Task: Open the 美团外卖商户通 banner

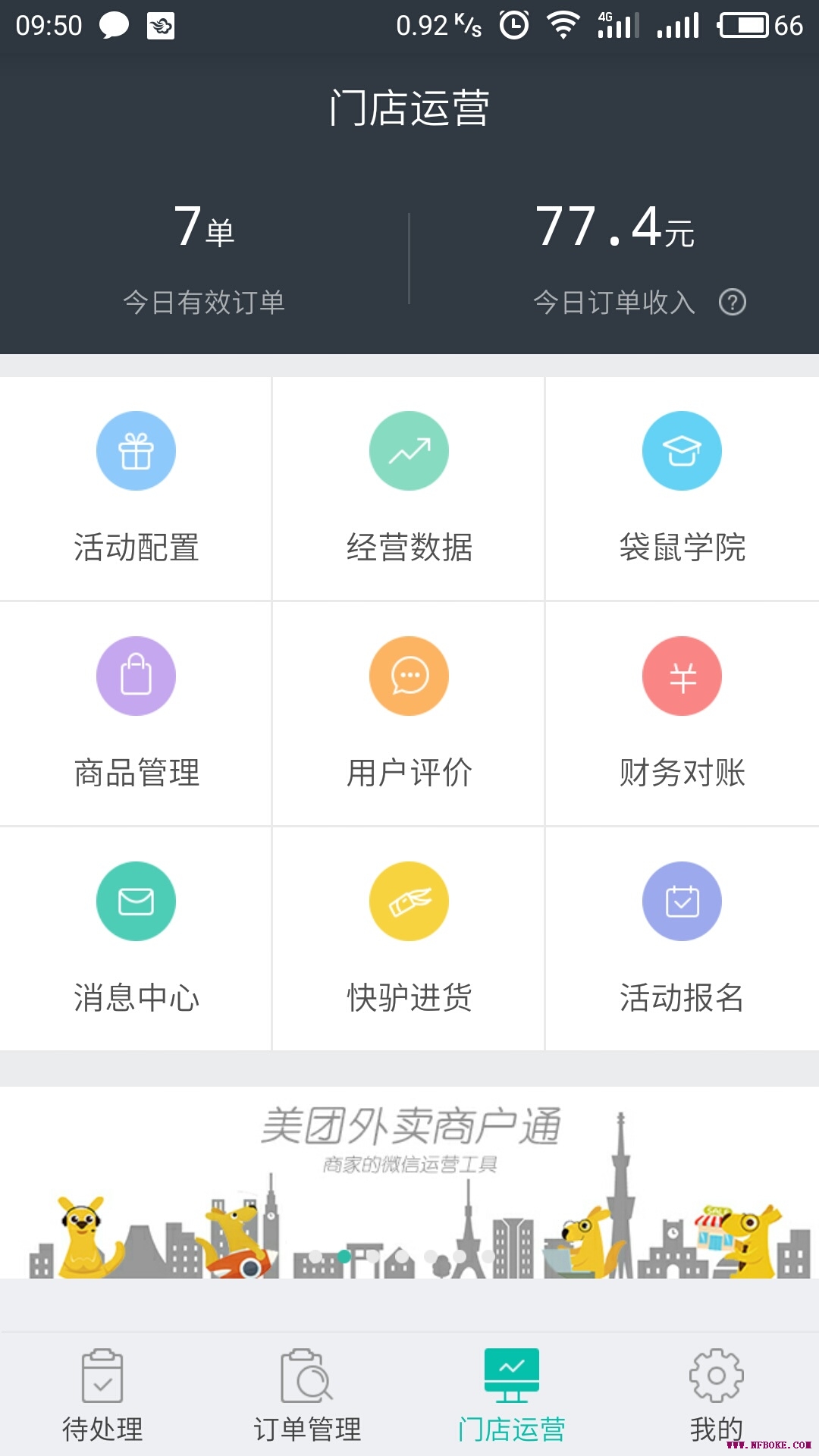Action: point(409,1183)
